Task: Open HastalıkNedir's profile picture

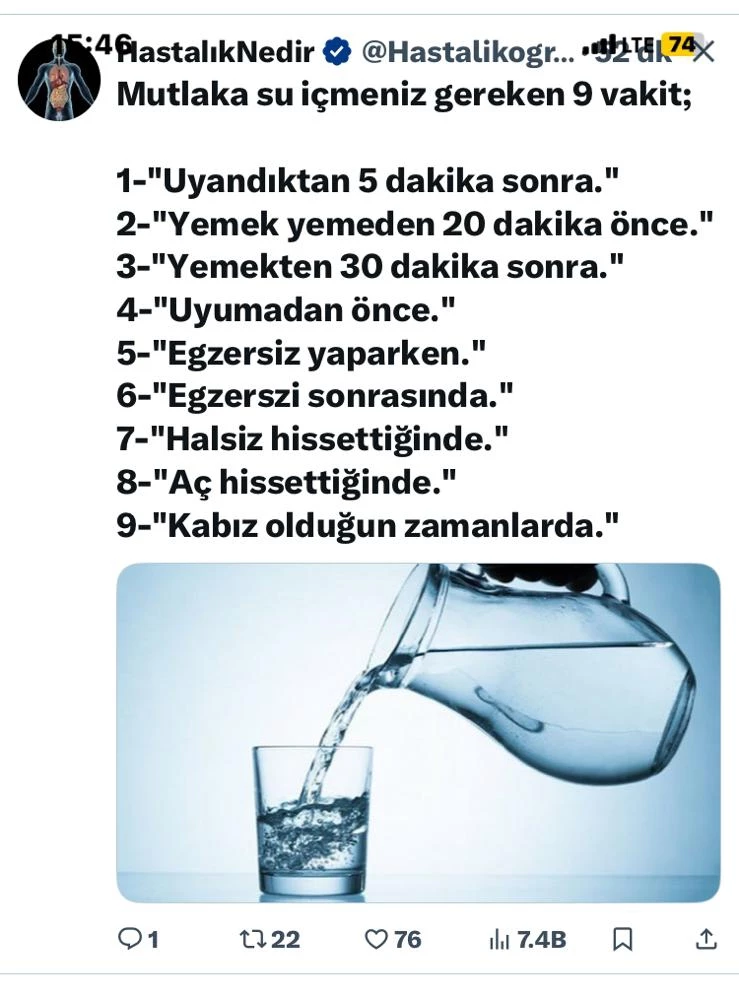Action: tap(61, 79)
